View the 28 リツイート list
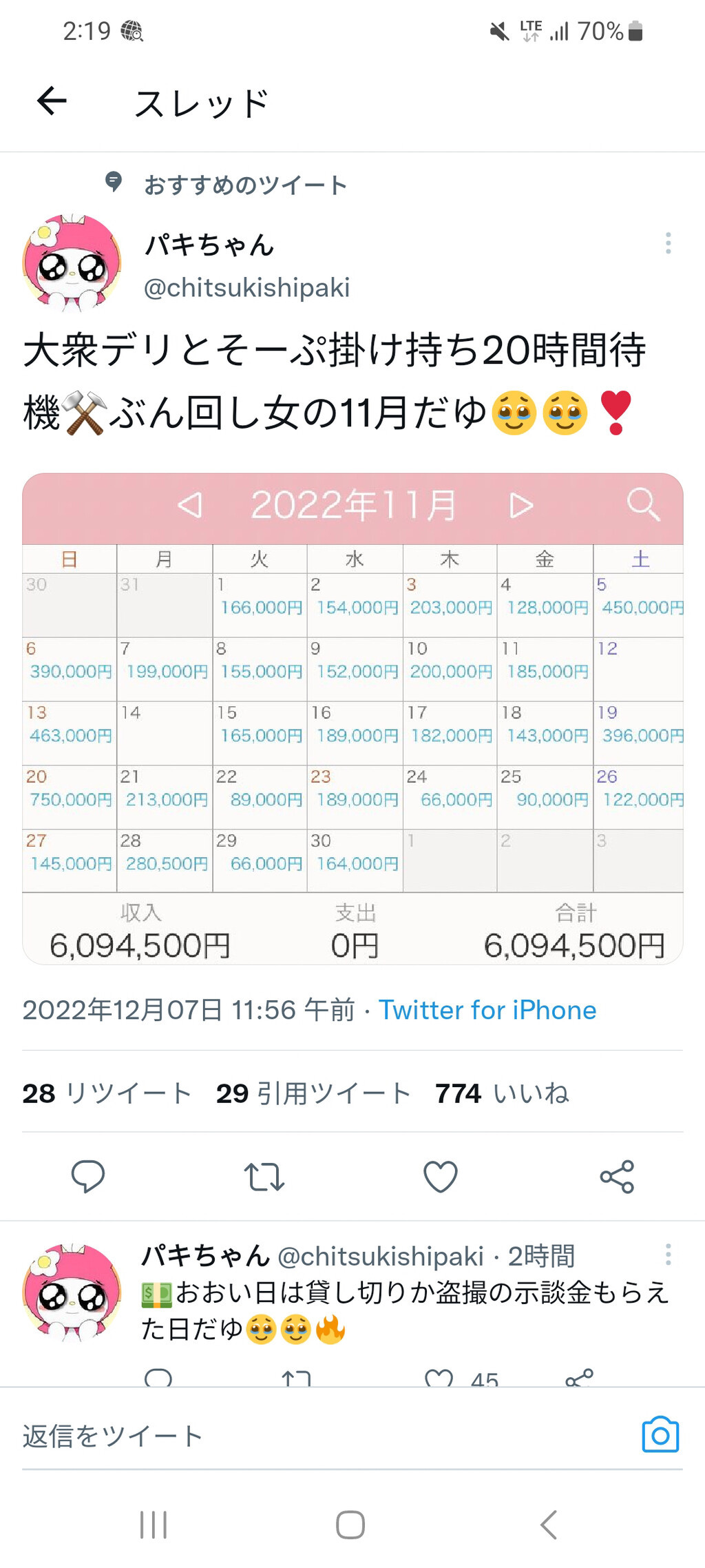 (107, 1093)
